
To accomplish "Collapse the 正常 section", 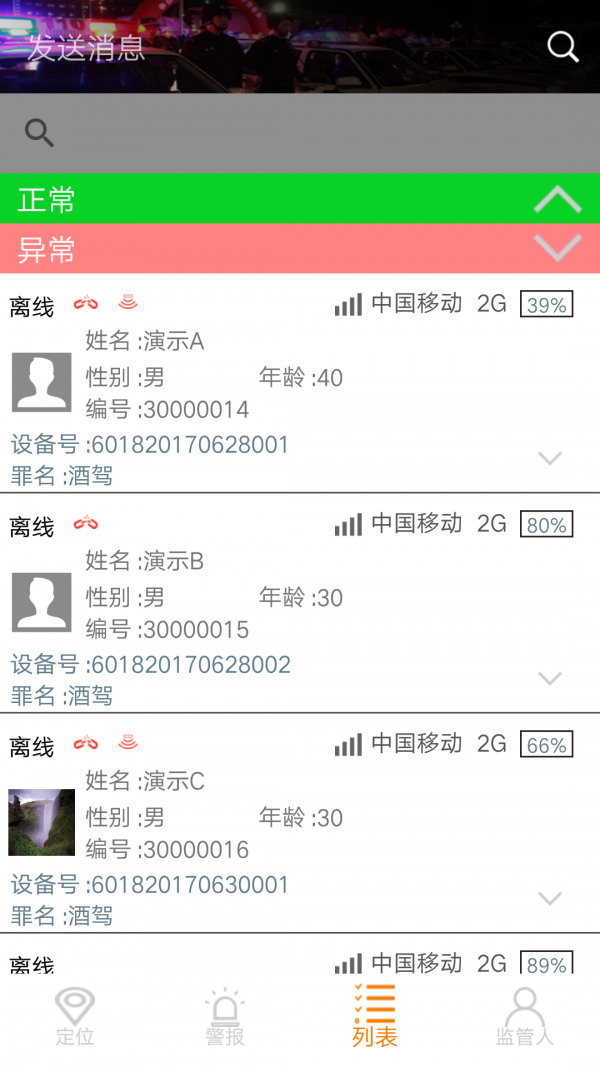I will [x=557, y=199].
